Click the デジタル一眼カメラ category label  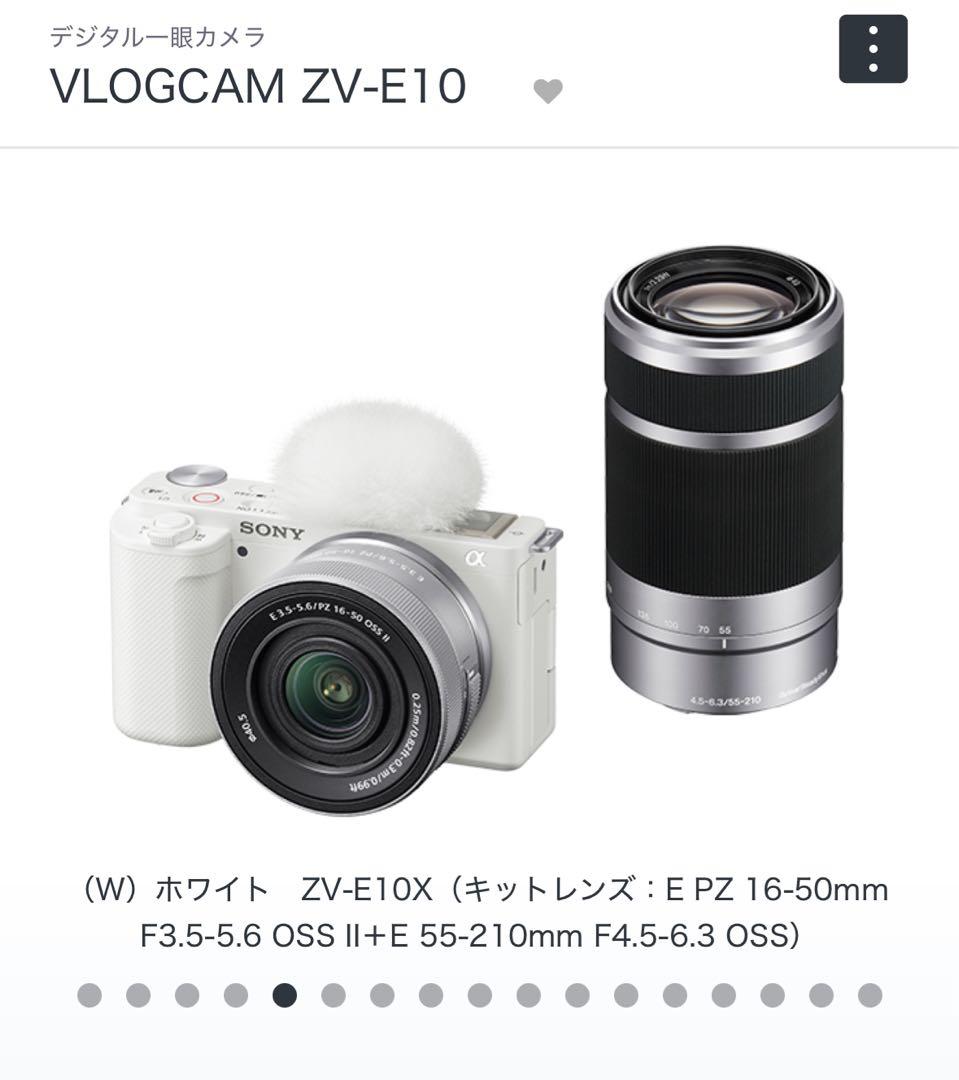click(x=155, y=38)
